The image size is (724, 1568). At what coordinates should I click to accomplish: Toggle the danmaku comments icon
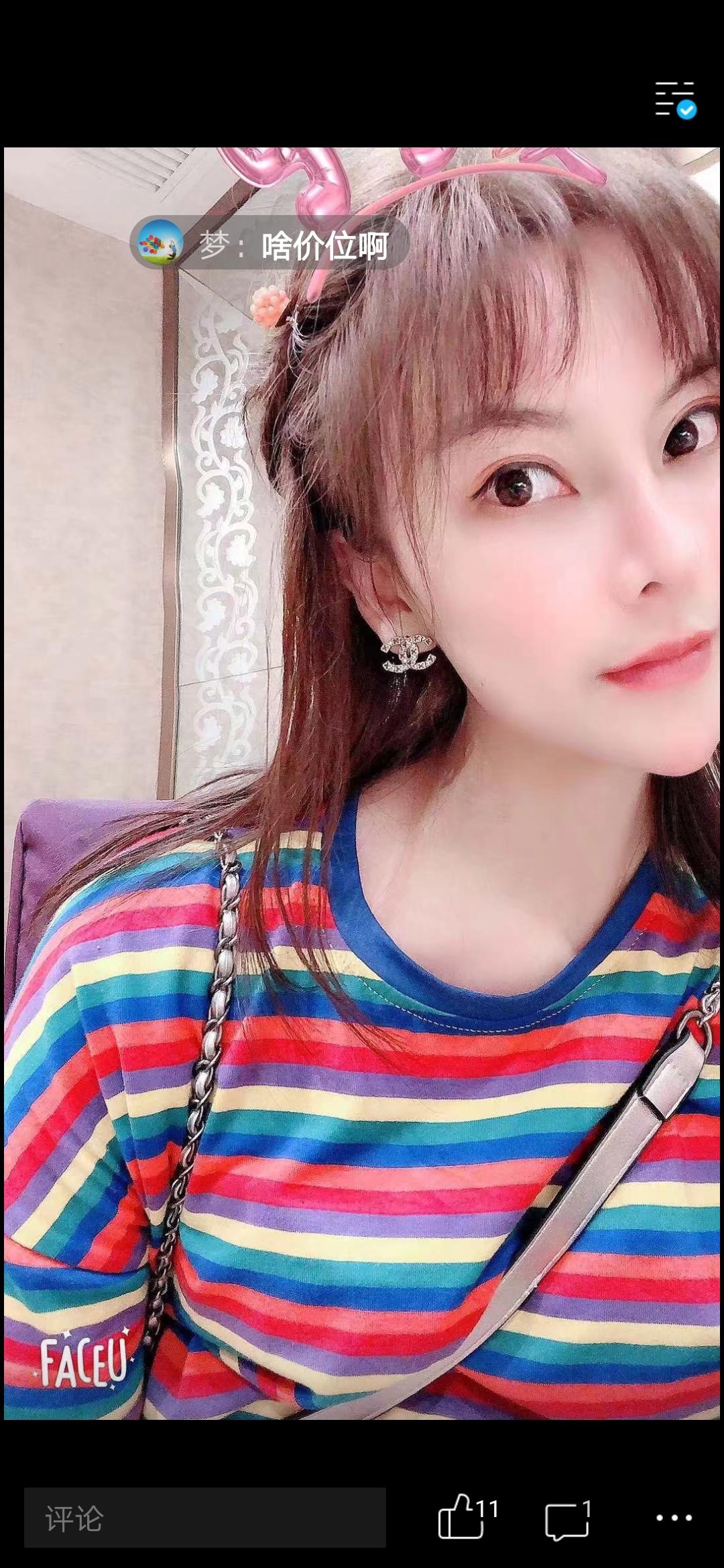674,100
